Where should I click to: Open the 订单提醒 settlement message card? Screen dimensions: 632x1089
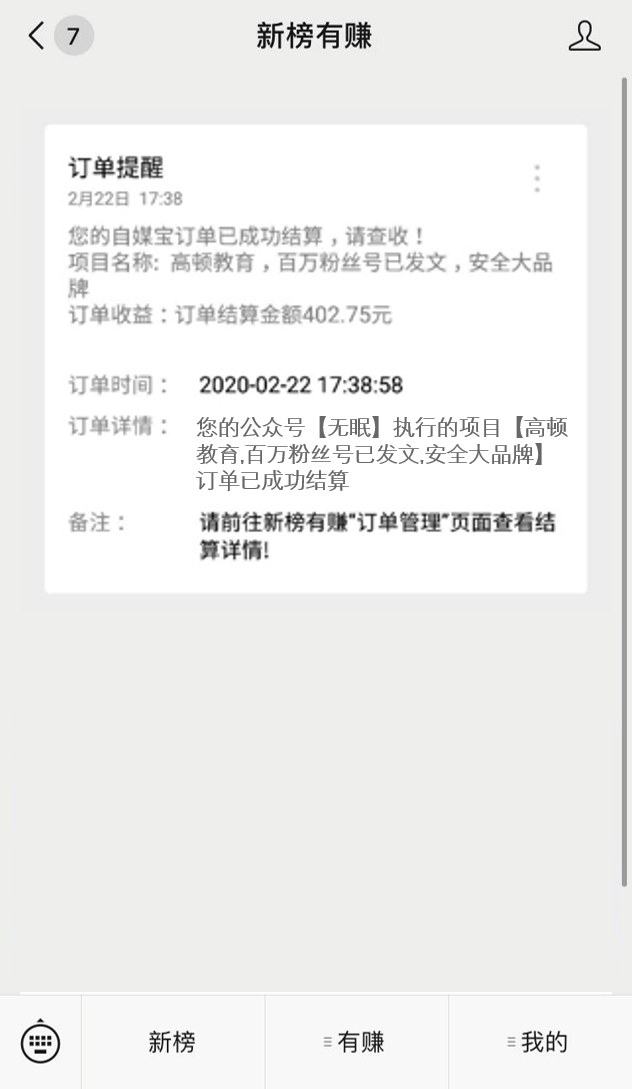315,360
